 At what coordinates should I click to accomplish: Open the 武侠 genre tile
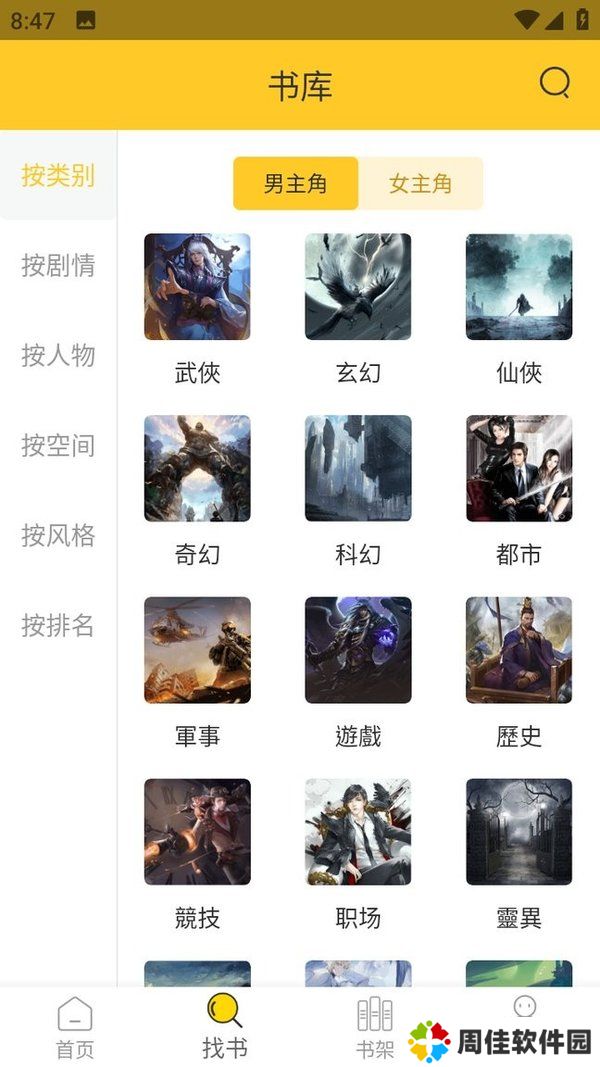(197, 288)
